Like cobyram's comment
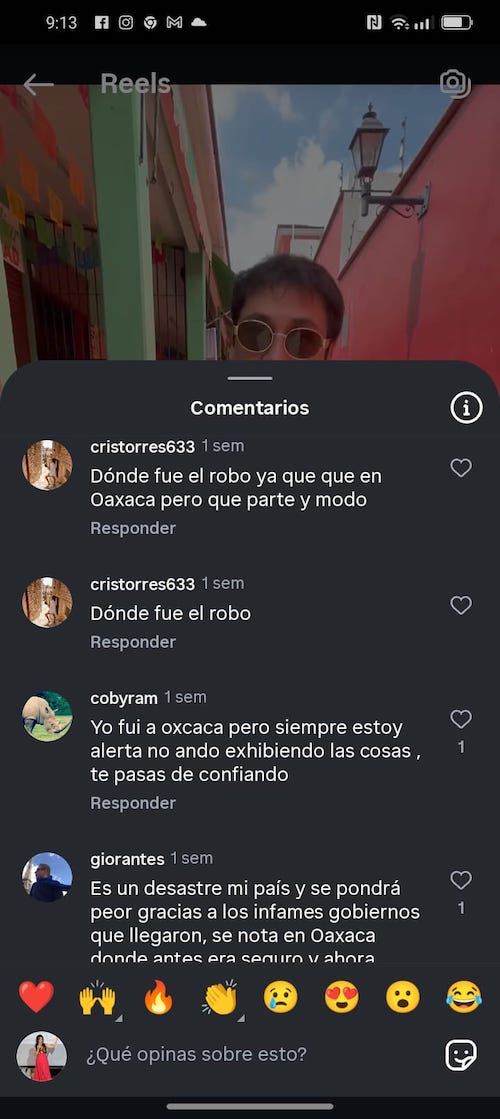 (461, 719)
